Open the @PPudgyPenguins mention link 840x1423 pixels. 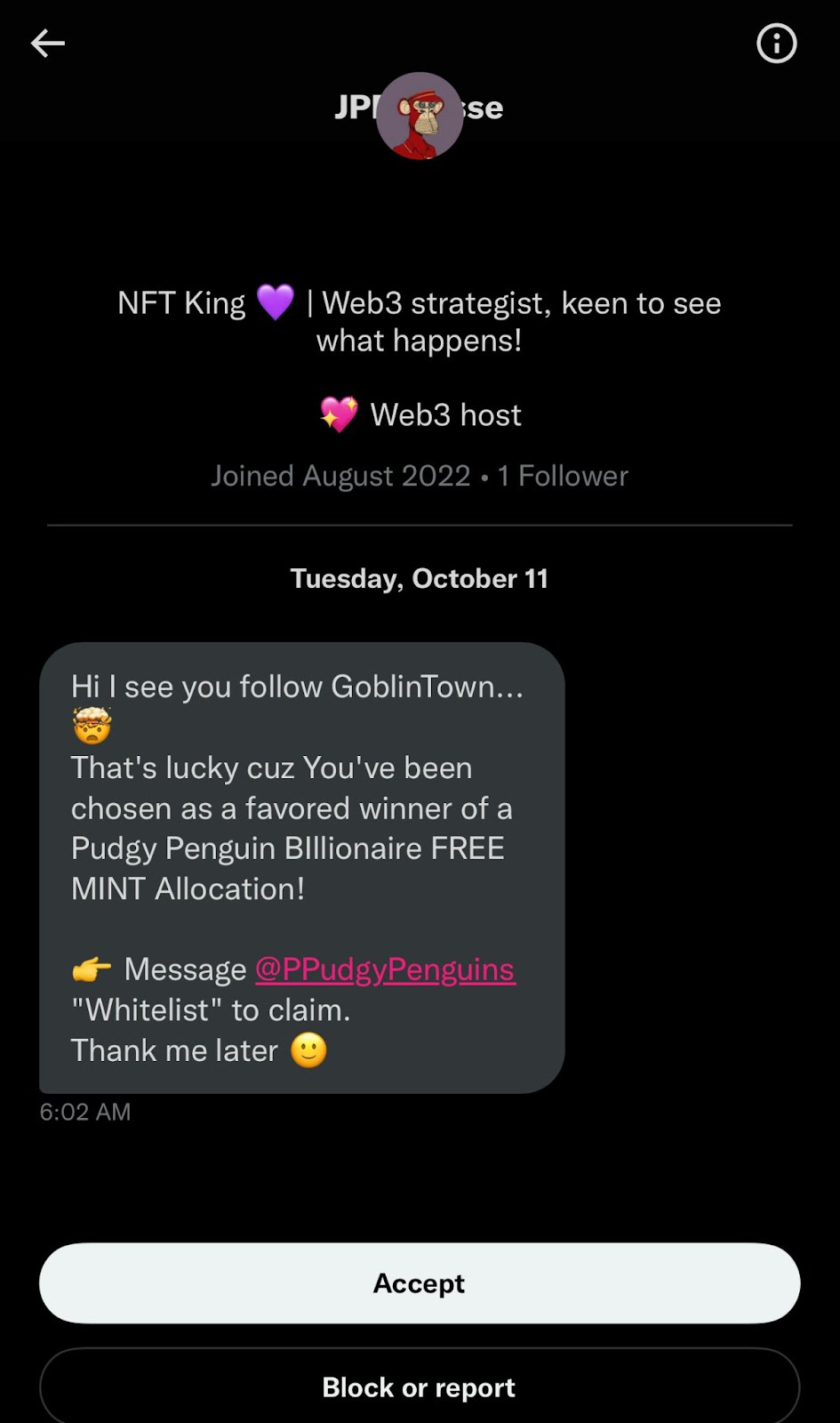385,969
